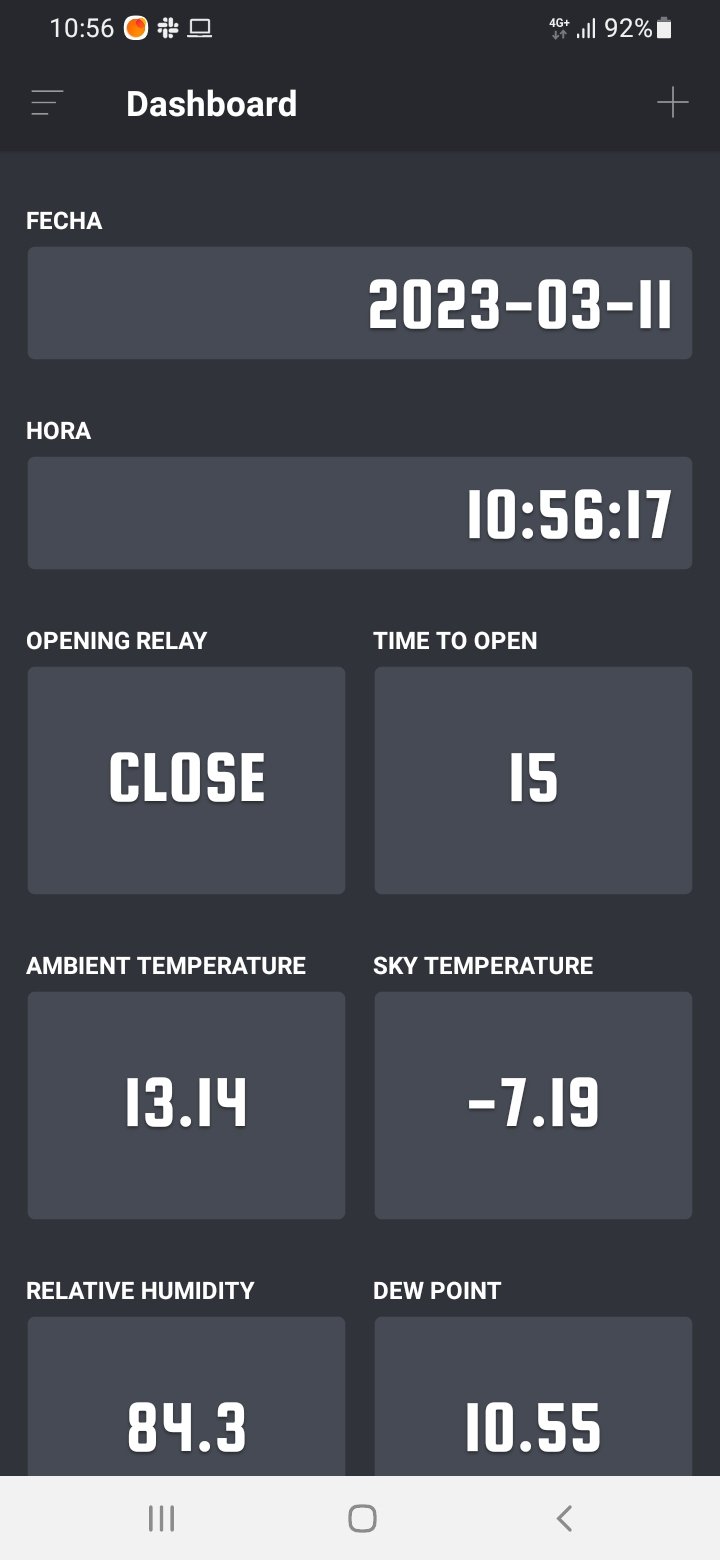Add a new dashboard panel
720x1560 pixels.
[x=672, y=103]
